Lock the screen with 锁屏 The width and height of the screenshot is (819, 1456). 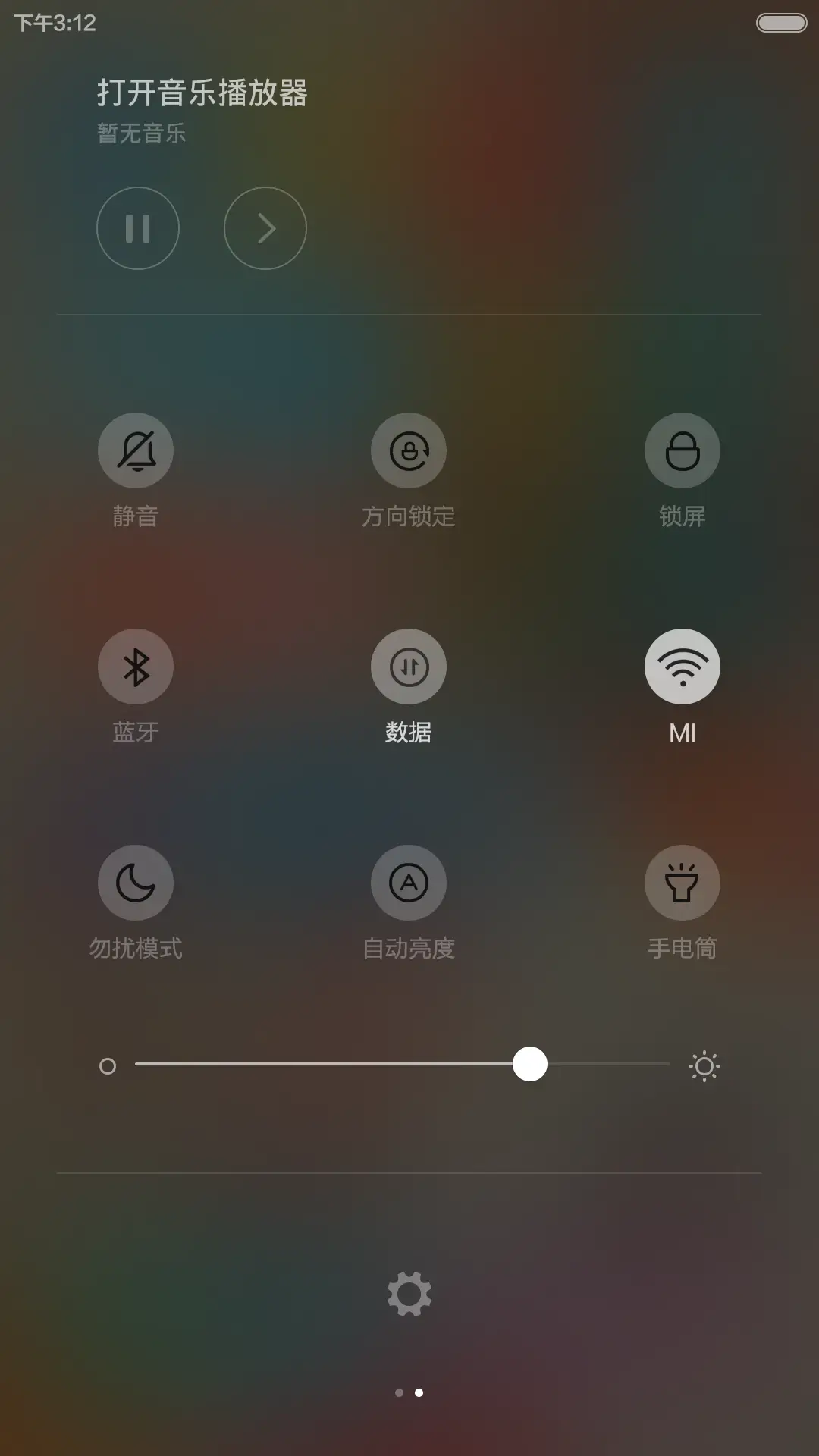click(x=682, y=451)
